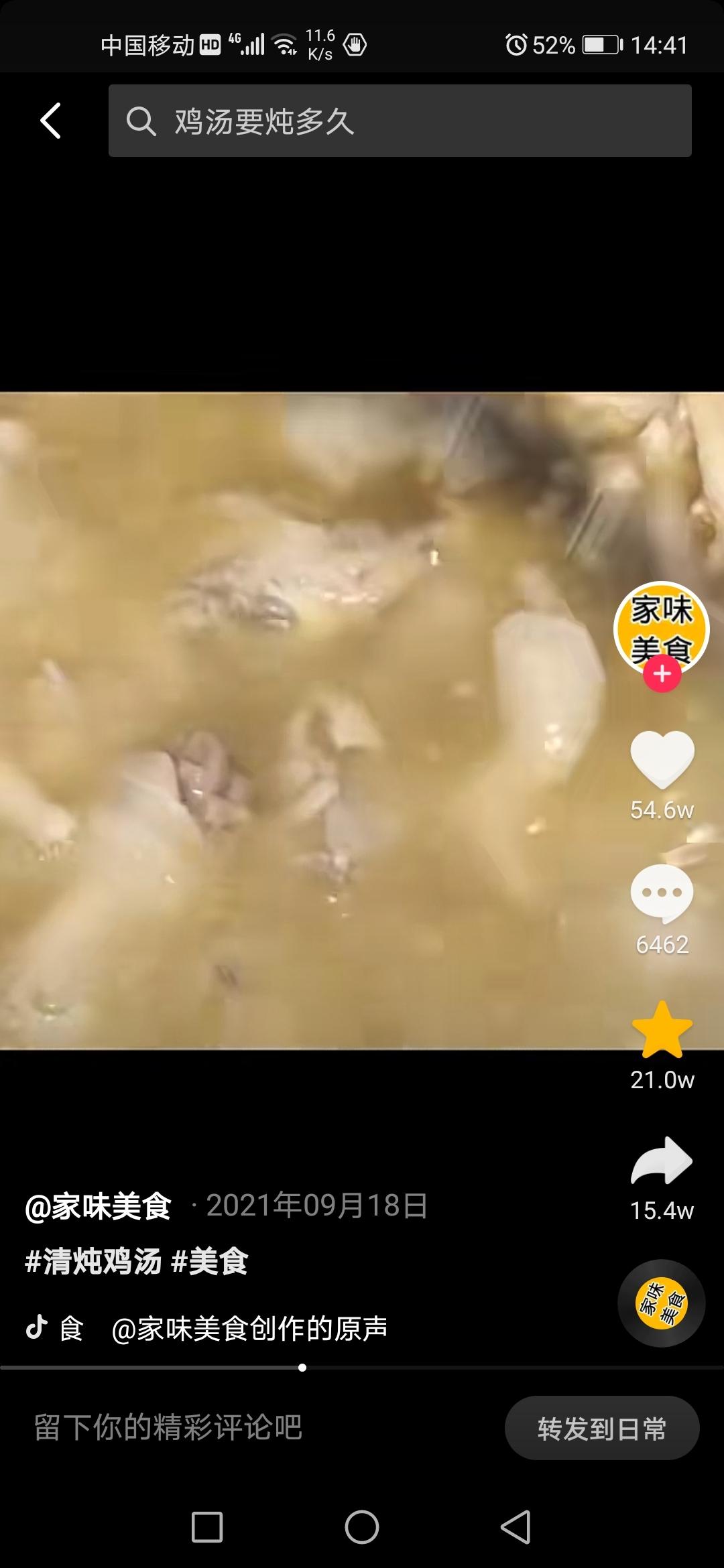Open recent apps from the navigation bar

pos(207,1528)
